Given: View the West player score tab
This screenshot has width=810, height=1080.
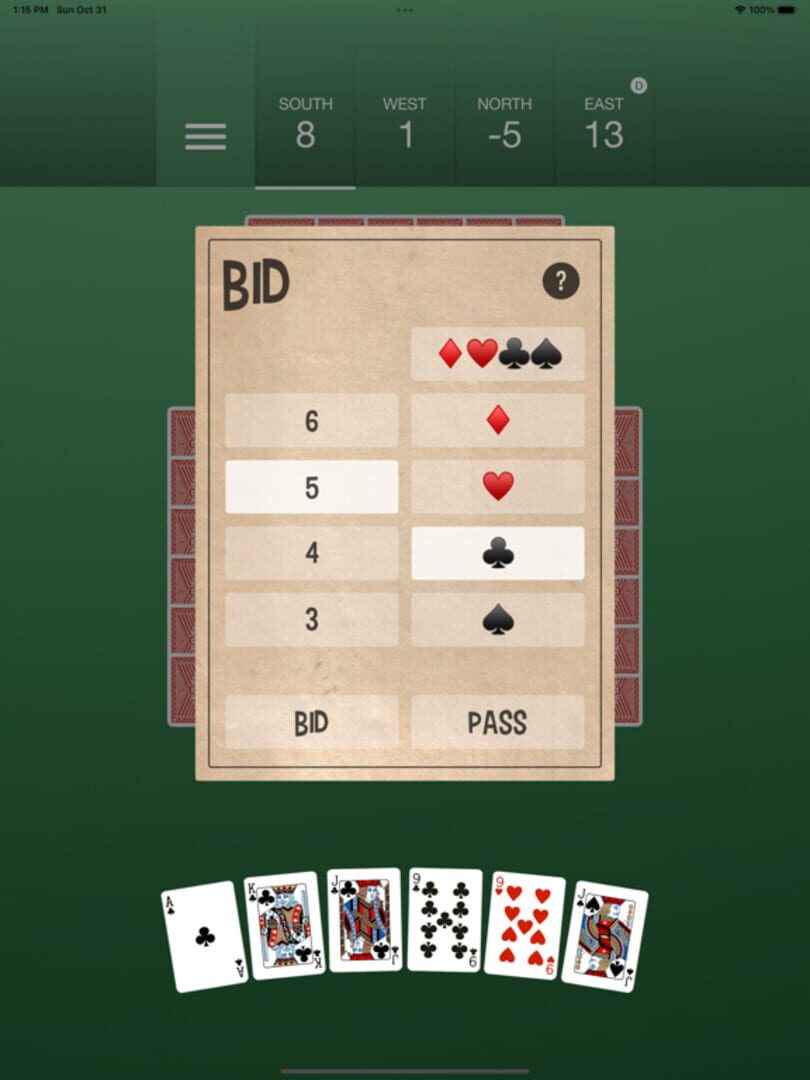Looking at the screenshot, I should click(x=405, y=124).
